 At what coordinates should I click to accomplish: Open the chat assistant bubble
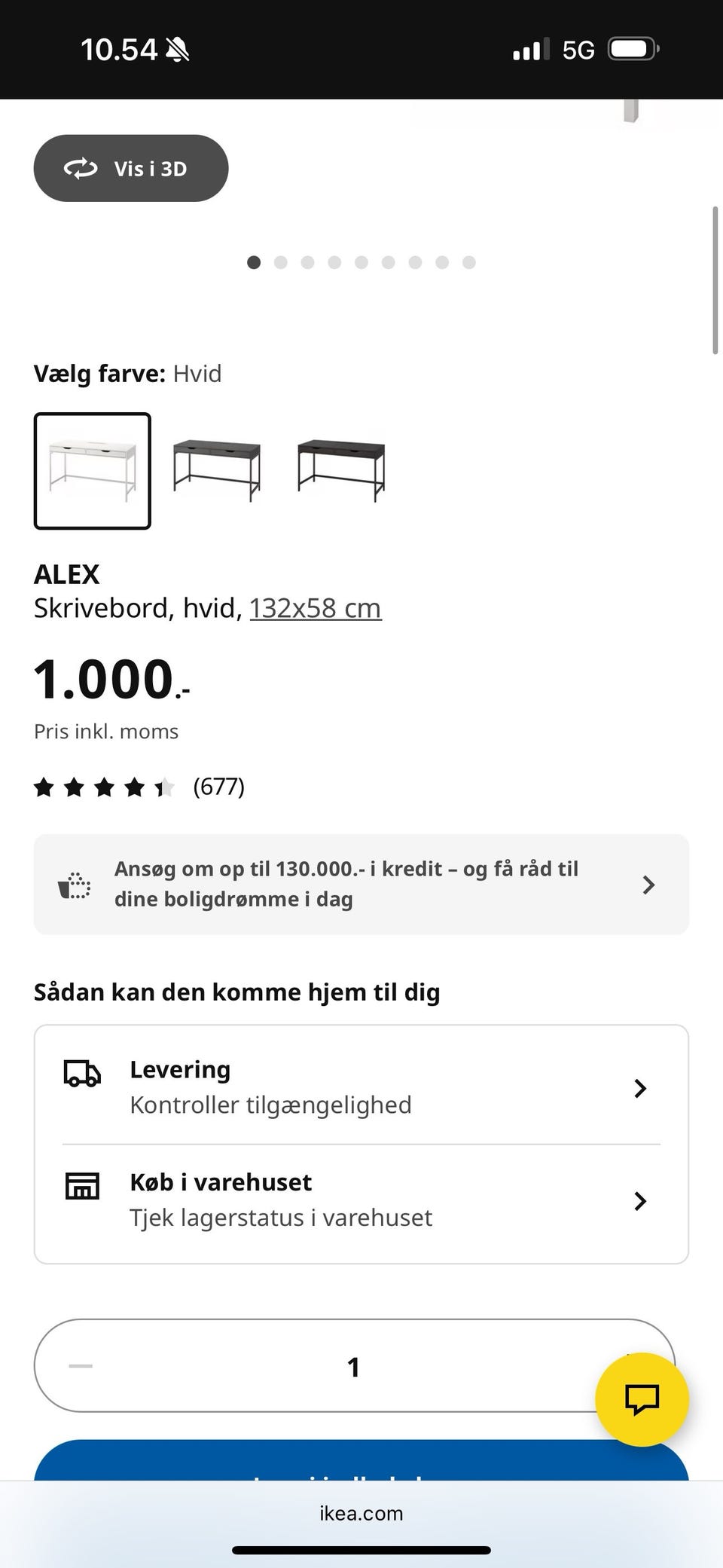click(642, 1398)
